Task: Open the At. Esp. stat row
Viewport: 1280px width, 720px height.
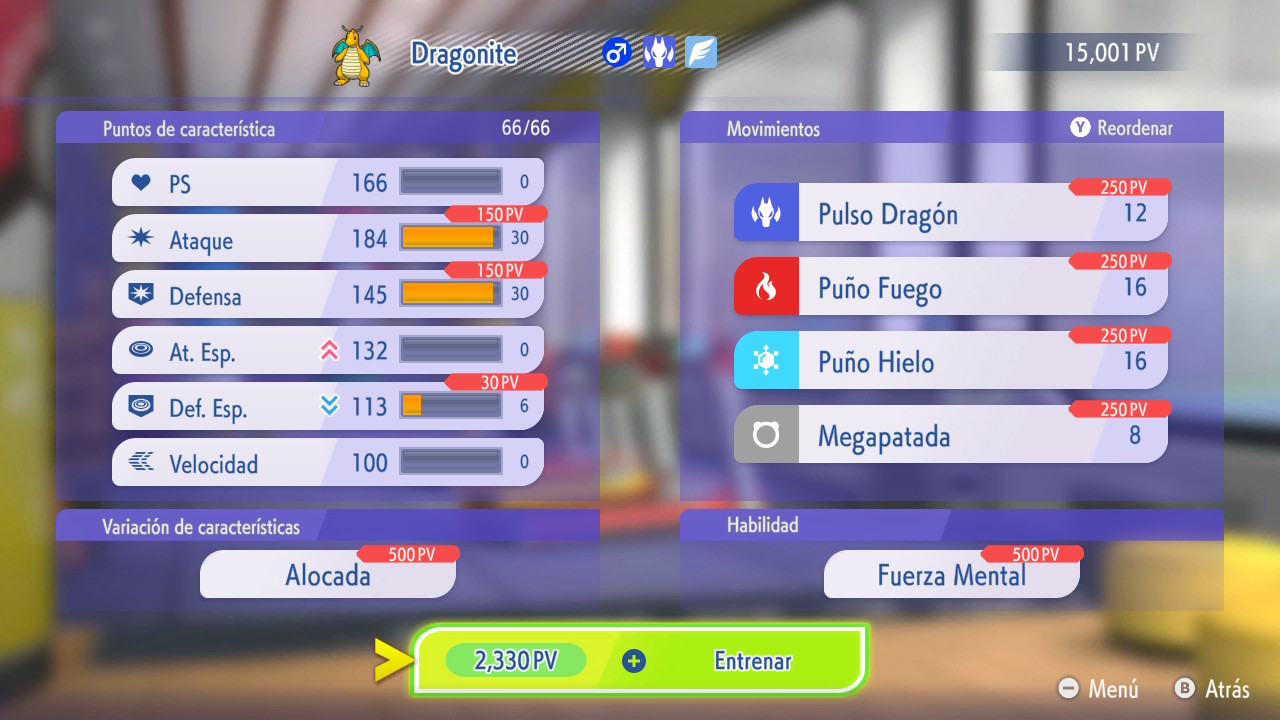Action: click(x=328, y=350)
